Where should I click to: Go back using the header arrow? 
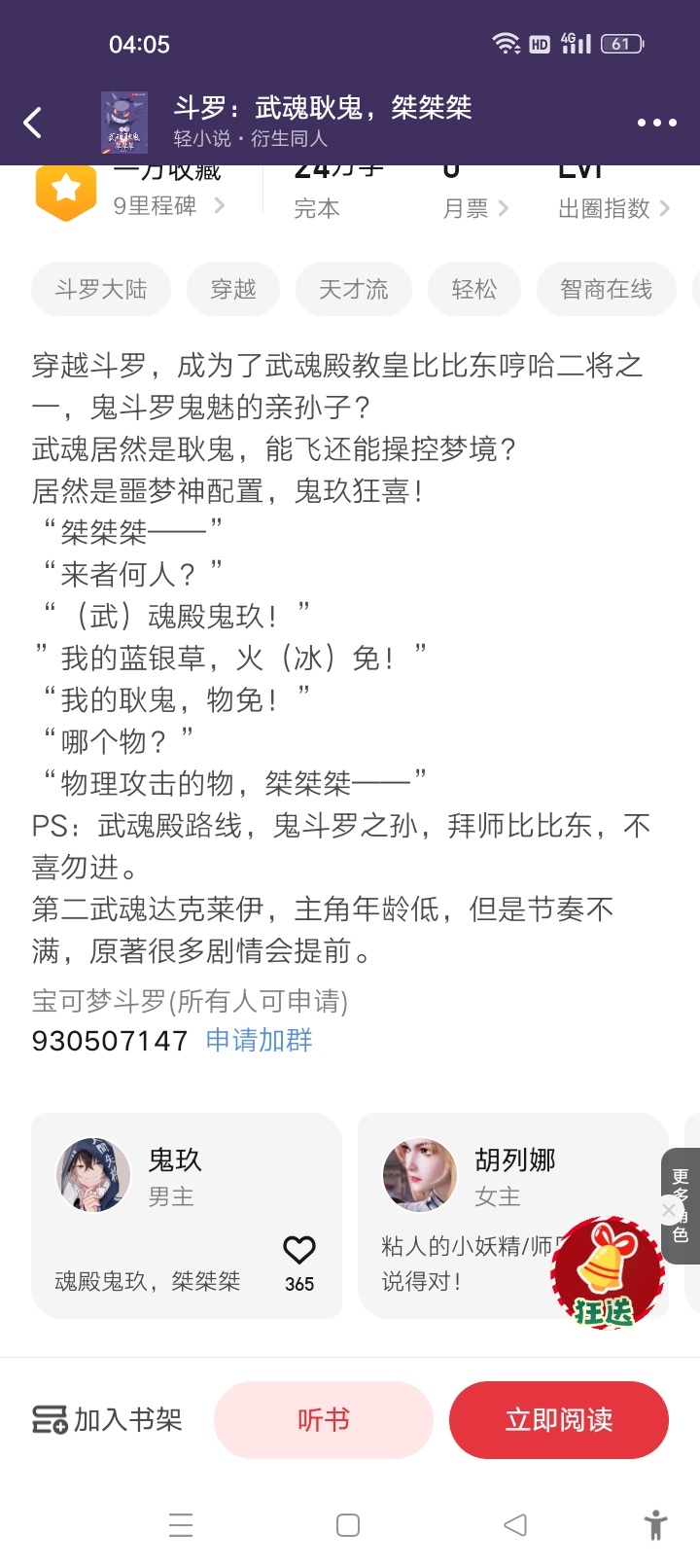(33, 123)
